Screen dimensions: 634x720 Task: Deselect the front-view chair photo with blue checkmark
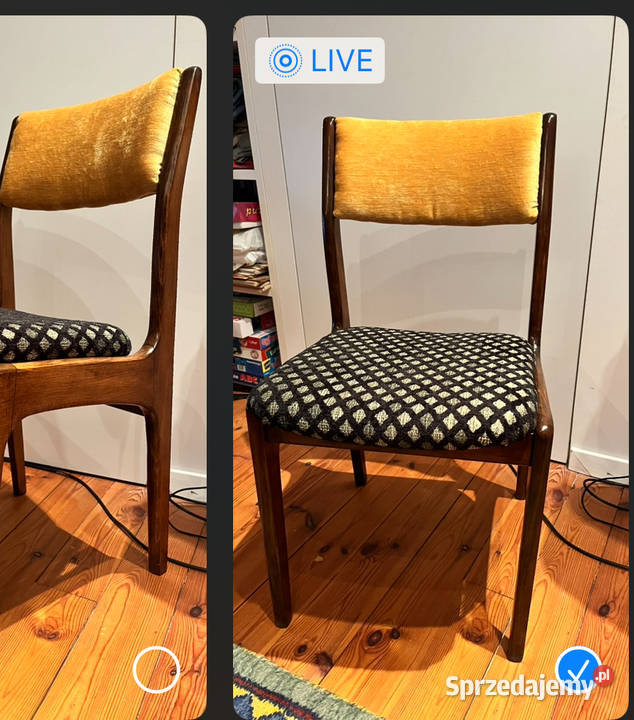[x=577, y=668]
